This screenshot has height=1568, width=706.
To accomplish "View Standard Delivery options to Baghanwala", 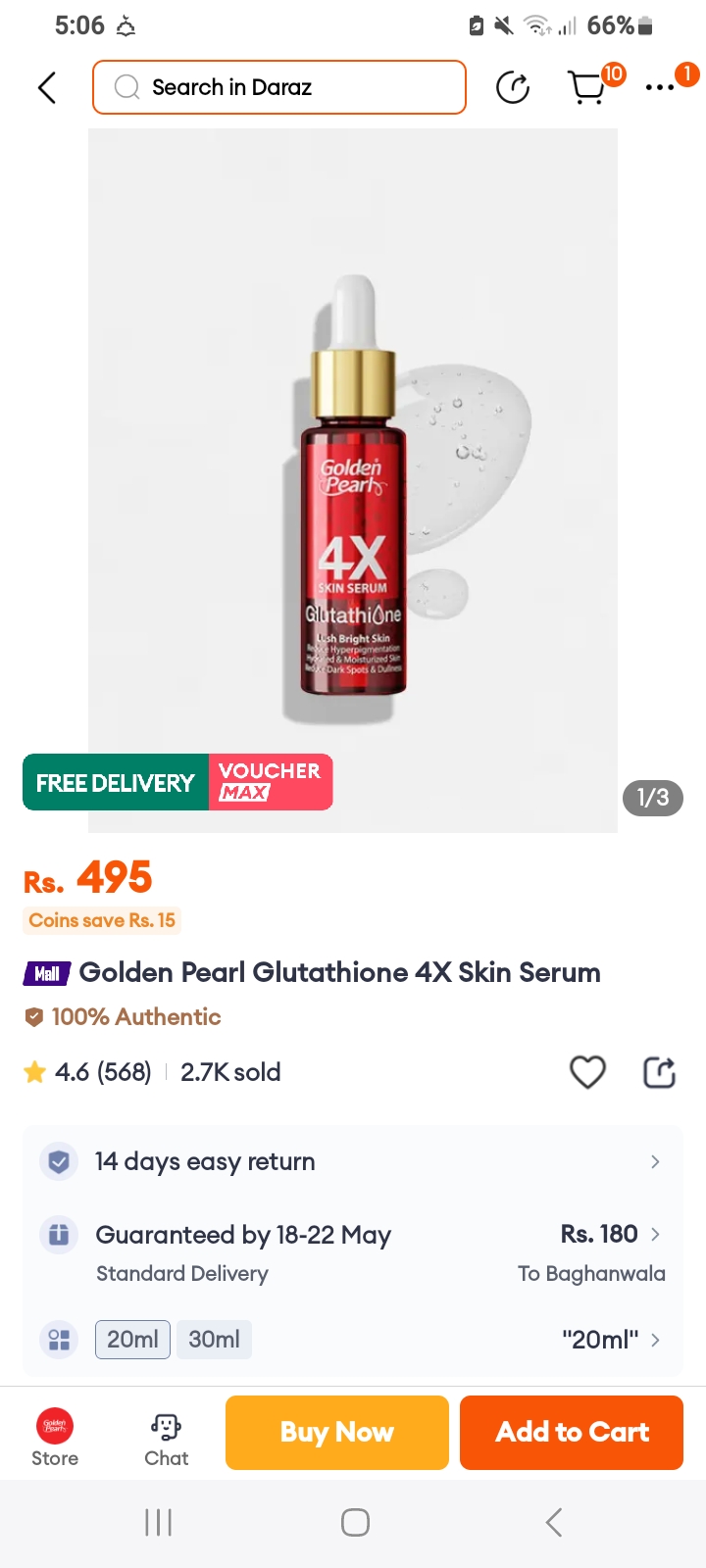I will [x=353, y=1252].
